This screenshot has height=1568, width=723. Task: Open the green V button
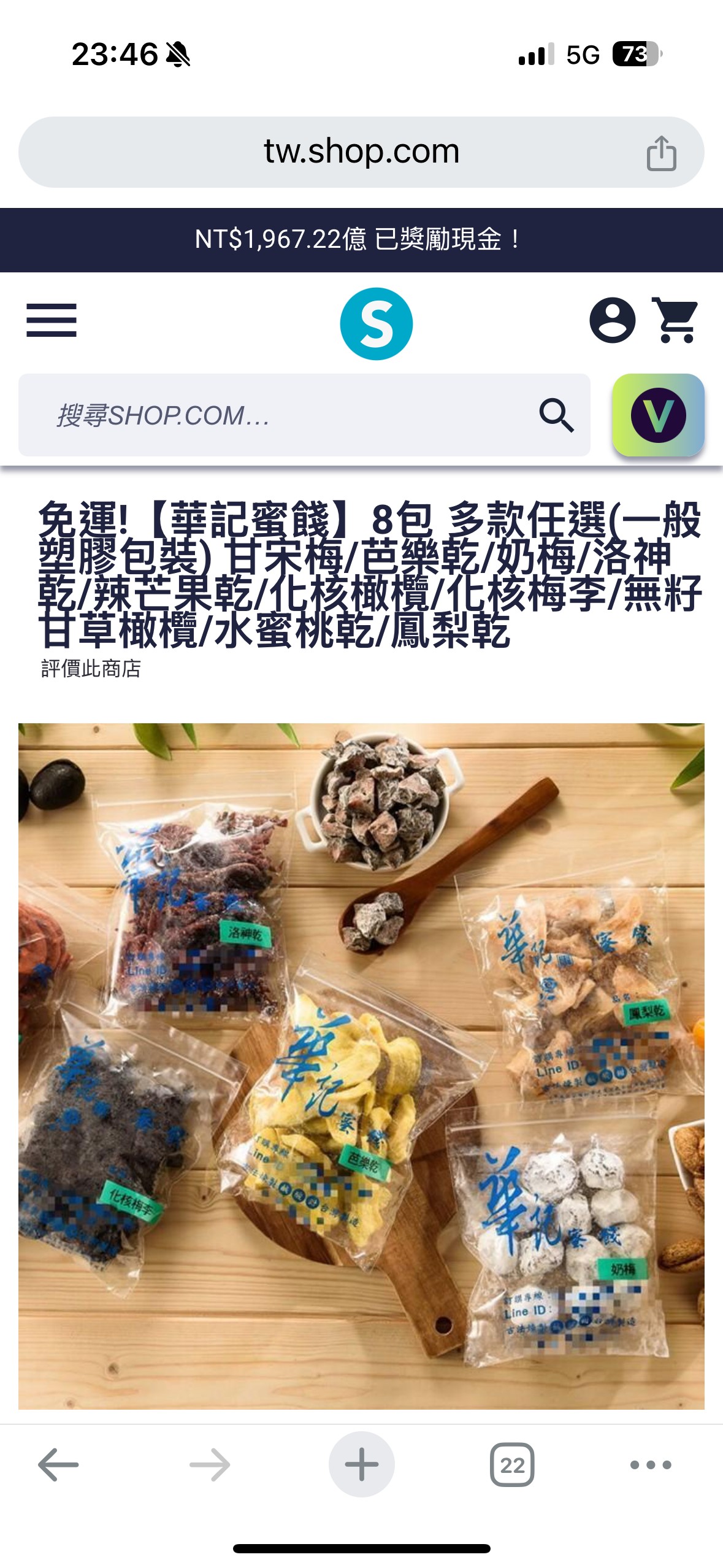click(658, 415)
